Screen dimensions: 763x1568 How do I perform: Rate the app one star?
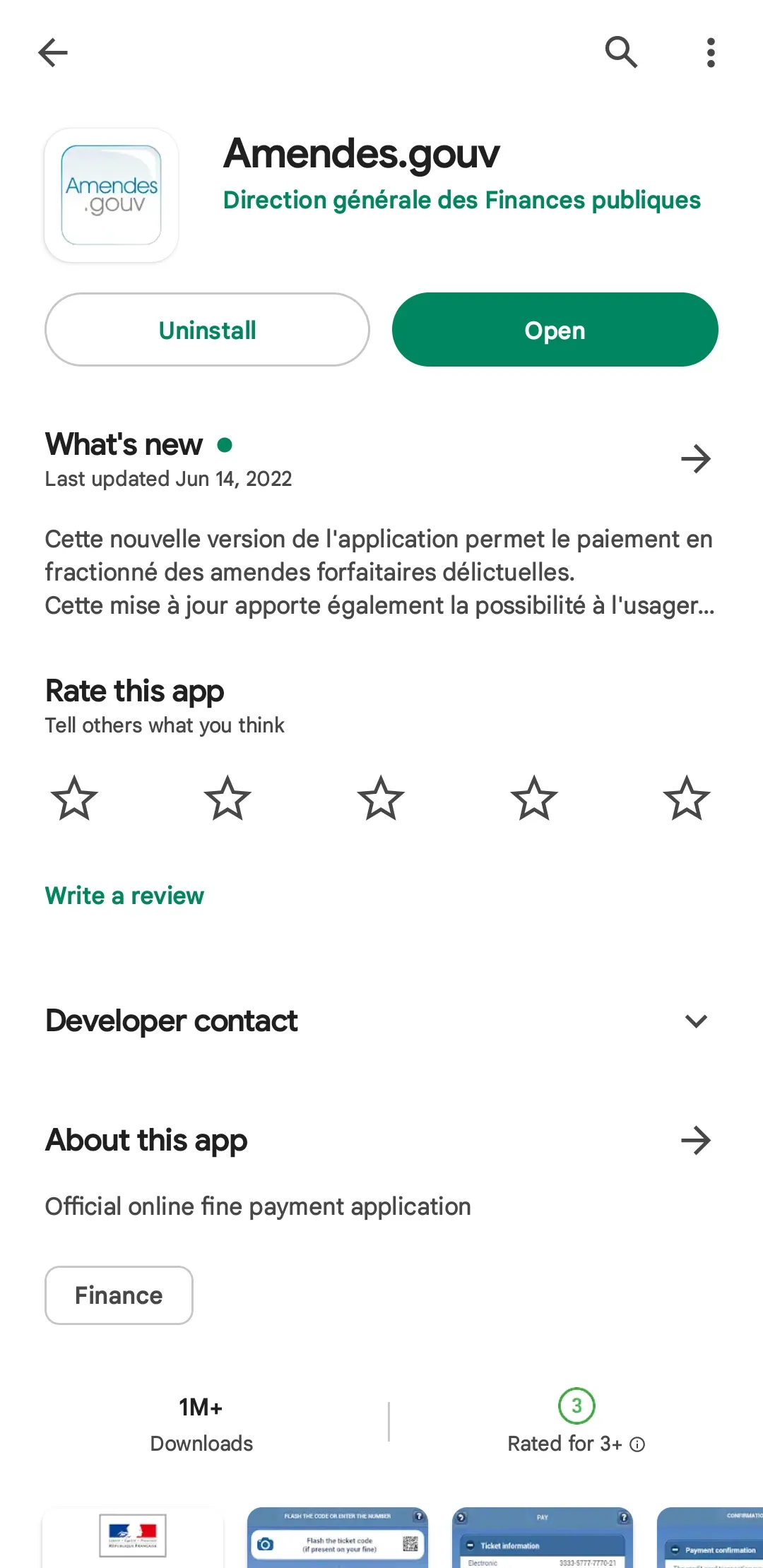(x=74, y=799)
